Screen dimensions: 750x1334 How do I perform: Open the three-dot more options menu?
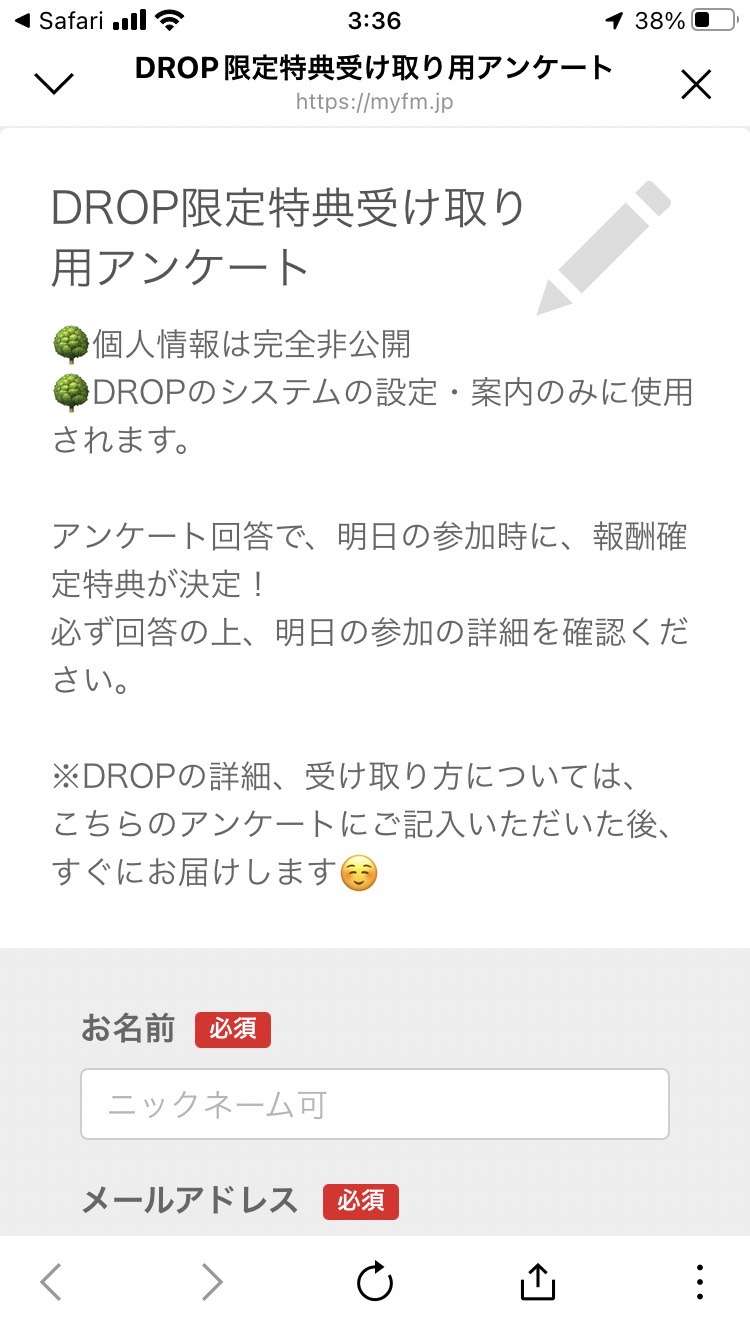pyautogui.click(x=700, y=1283)
